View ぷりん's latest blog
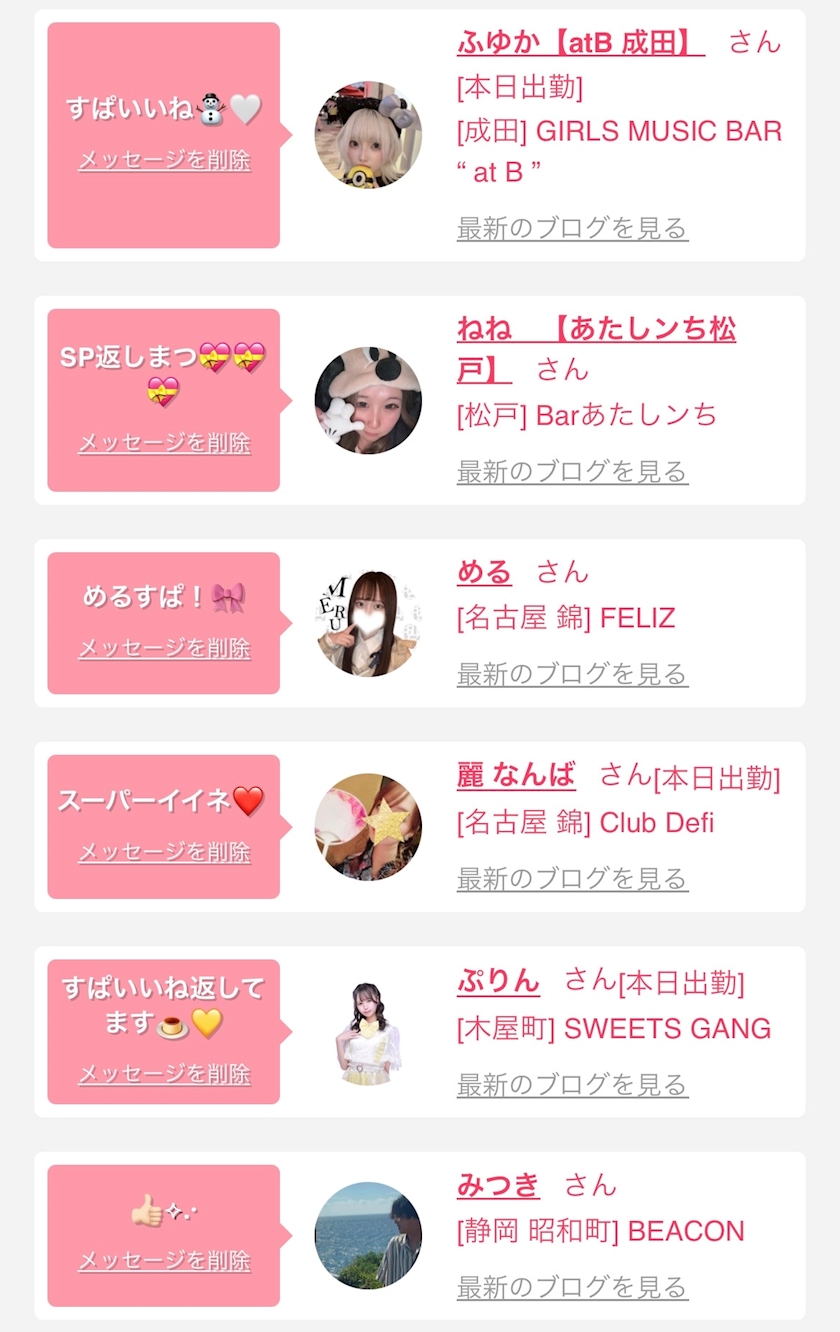The width and height of the screenshot is (840, 1332). 572,1084
